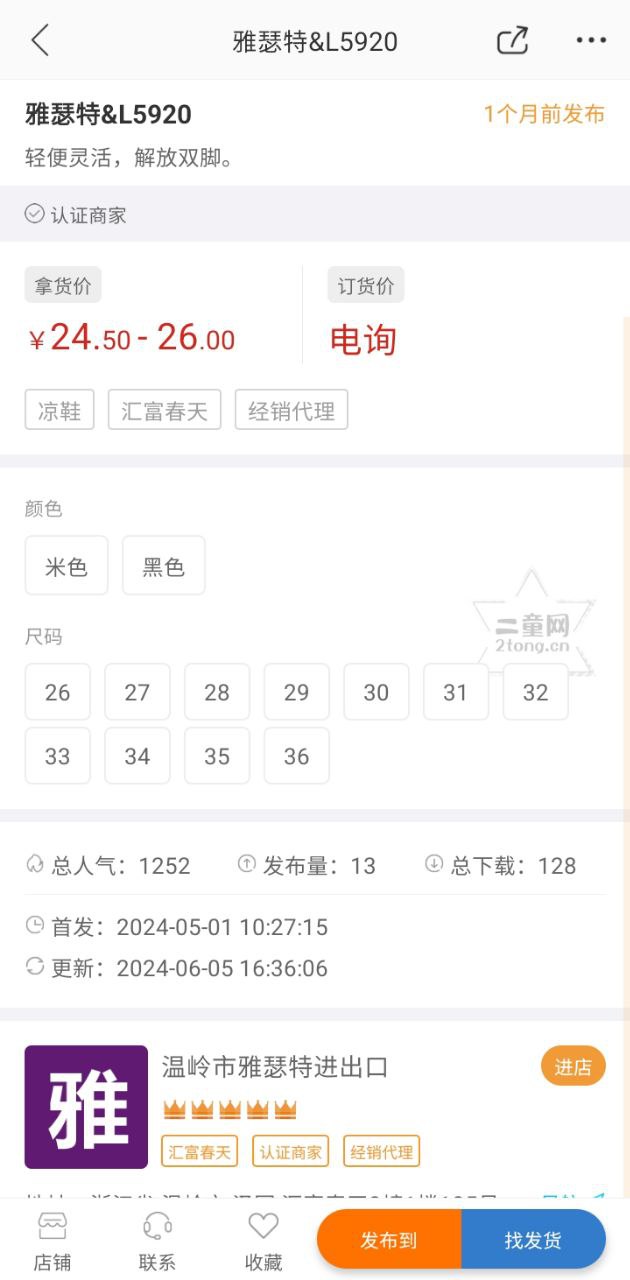This screenshot has width=630, height=1280.
Task: Go back using the top-left arrow
Action: 40,41
